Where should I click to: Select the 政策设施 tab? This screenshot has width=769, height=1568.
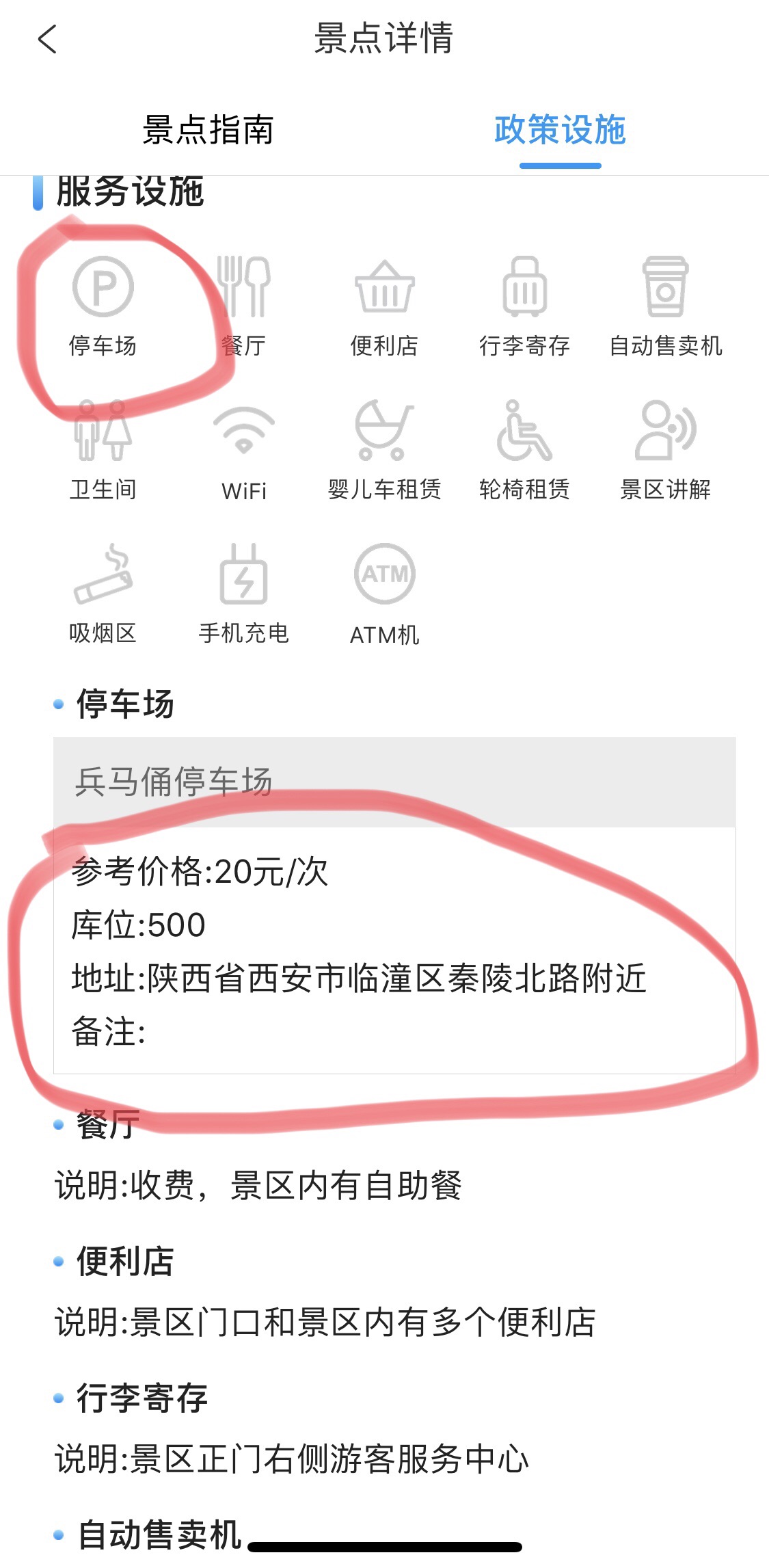click(x=560, y=130)
